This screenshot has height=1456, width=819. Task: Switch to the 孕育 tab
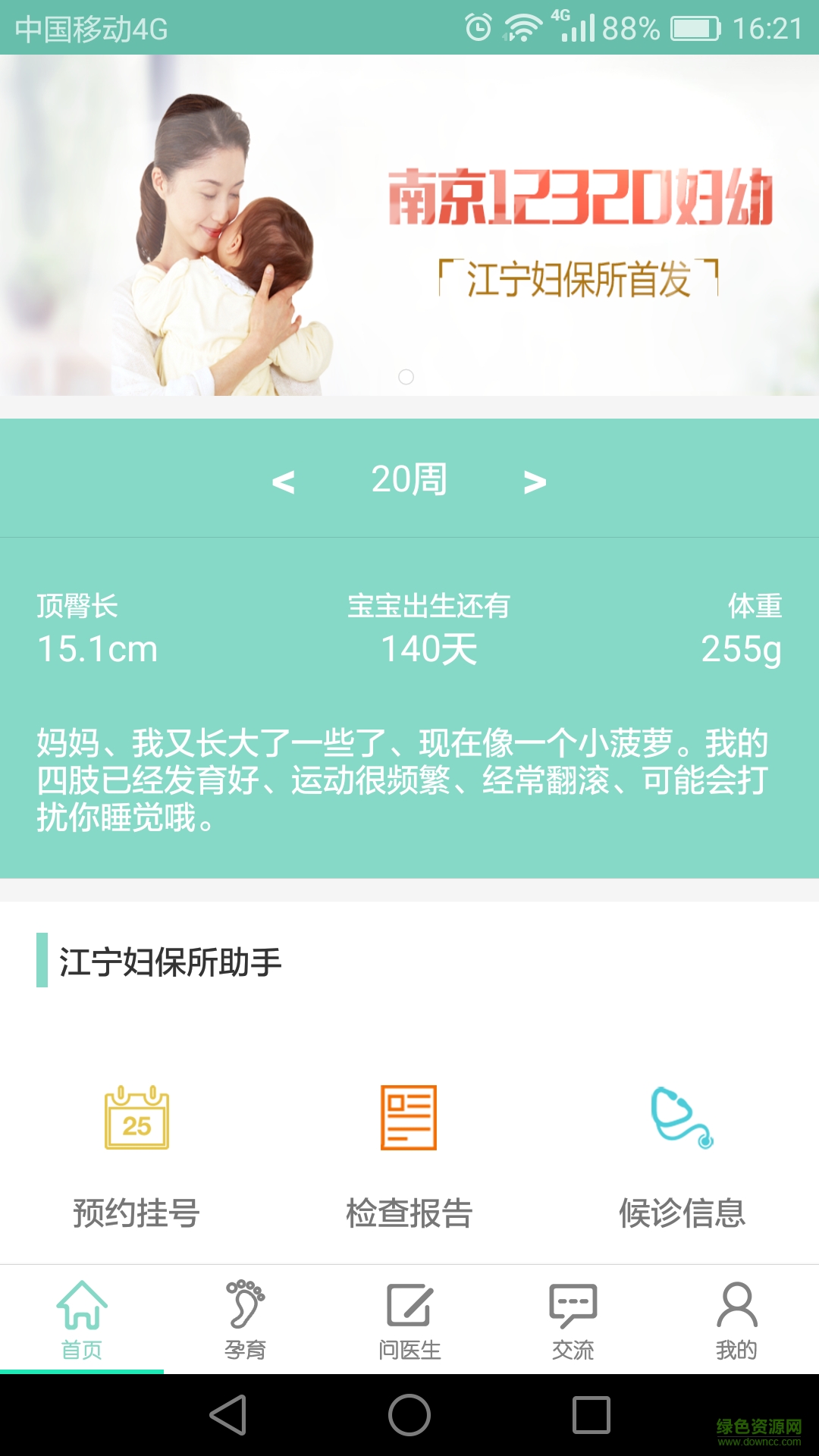[x=246, y=1327]
